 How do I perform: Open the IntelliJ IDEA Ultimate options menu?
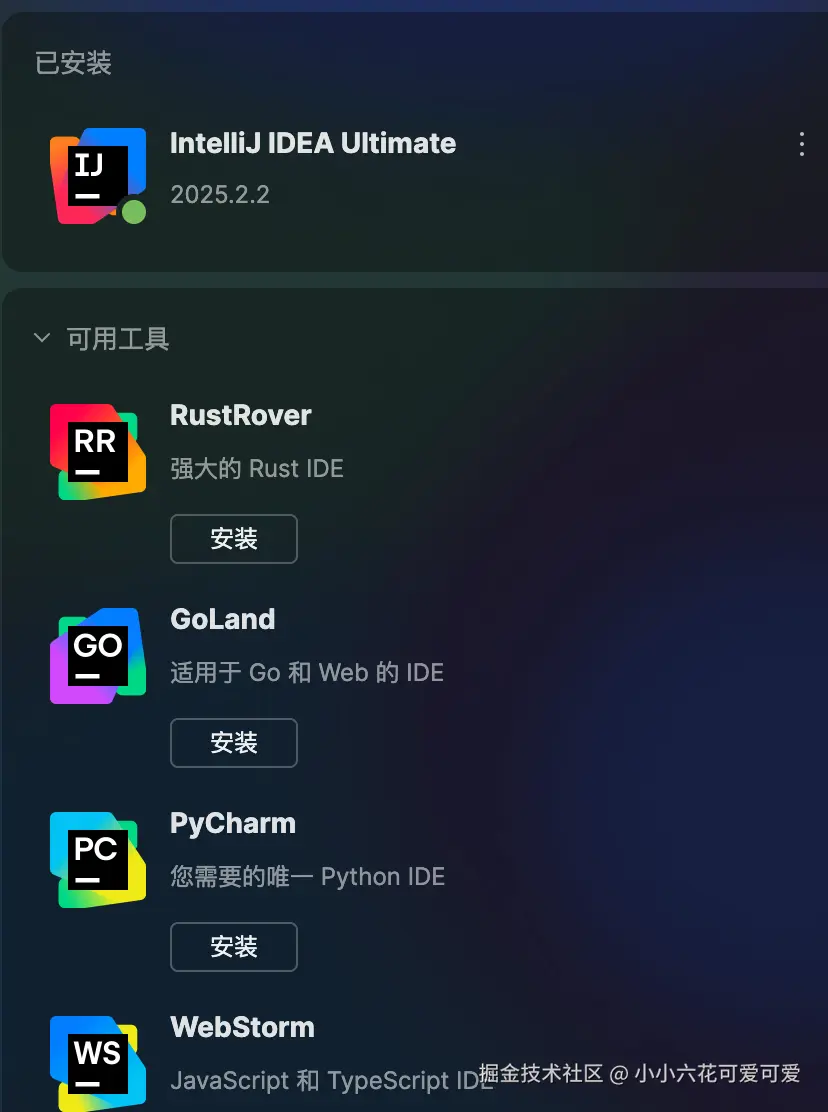(801, 144)
